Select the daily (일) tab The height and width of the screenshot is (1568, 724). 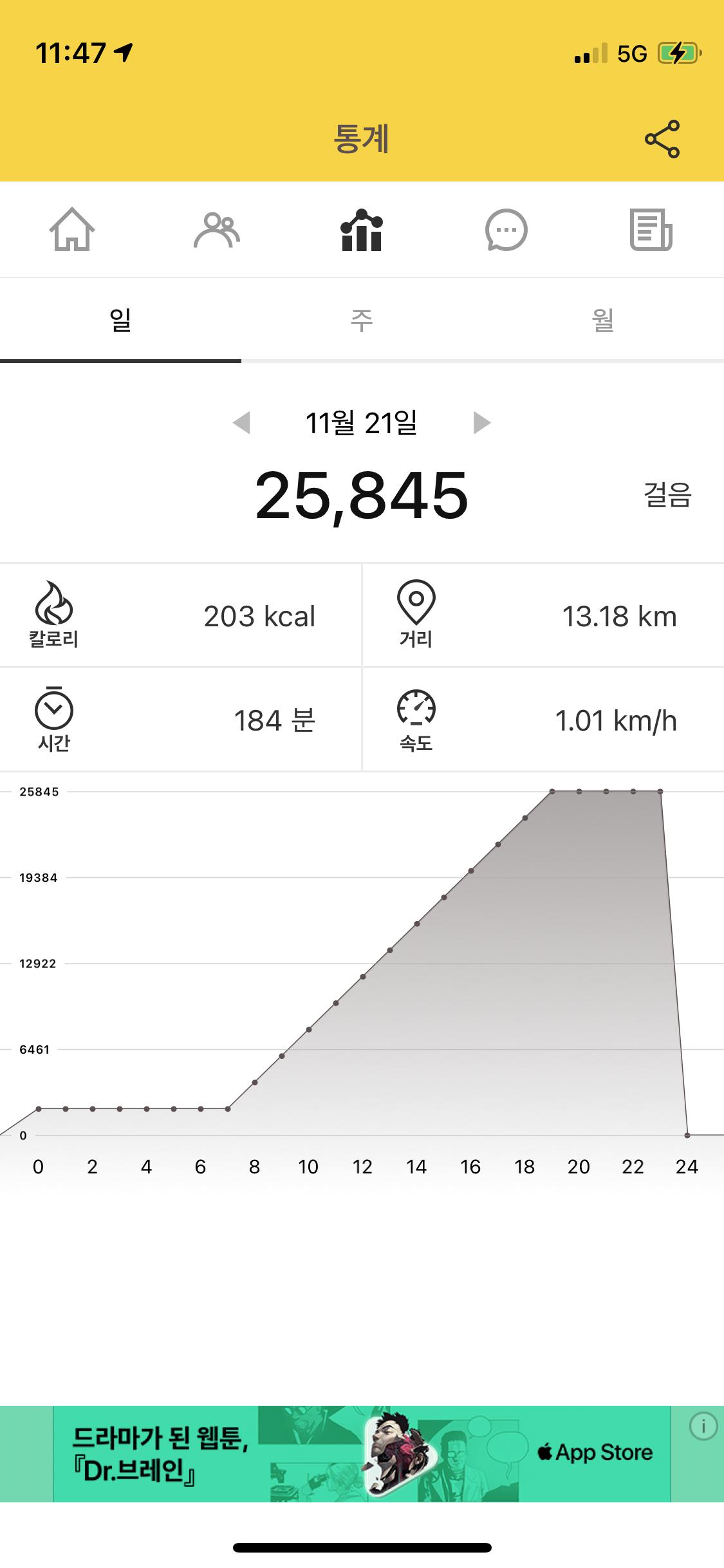pyautogui.click(x=120, y=320)
